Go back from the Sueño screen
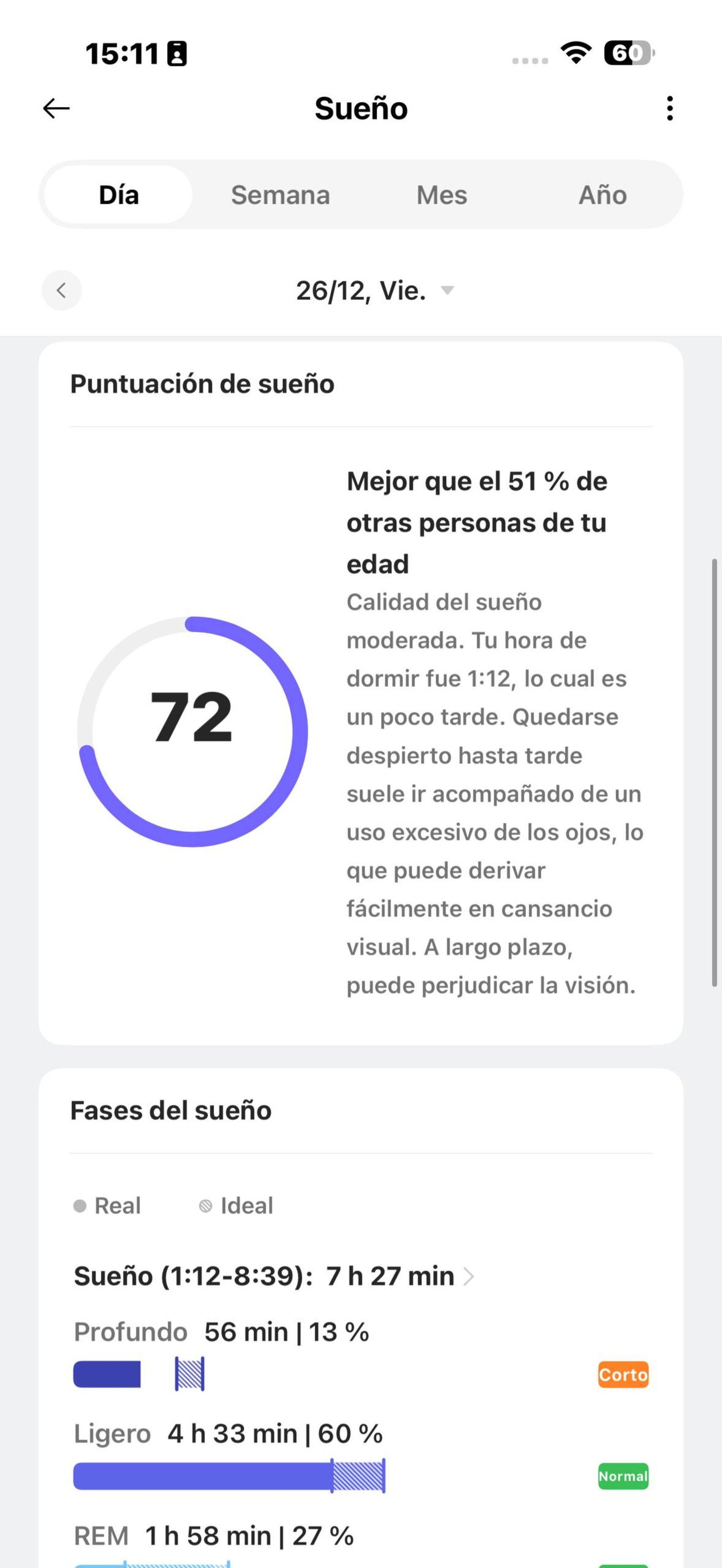The width and height of the screenshot is (722, 1568). click(x=57, y=108)
